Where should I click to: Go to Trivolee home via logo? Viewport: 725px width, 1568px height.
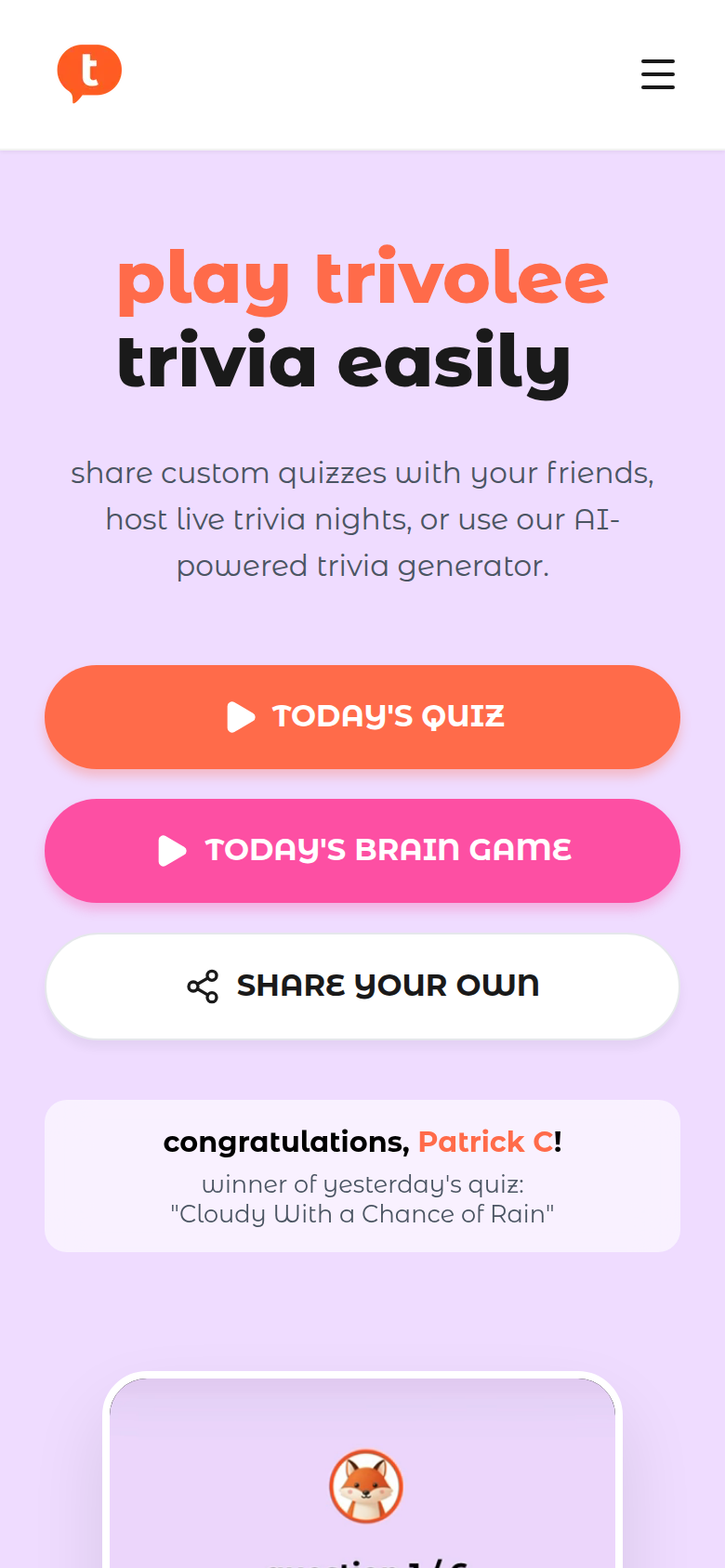click(x=89, y=73)
